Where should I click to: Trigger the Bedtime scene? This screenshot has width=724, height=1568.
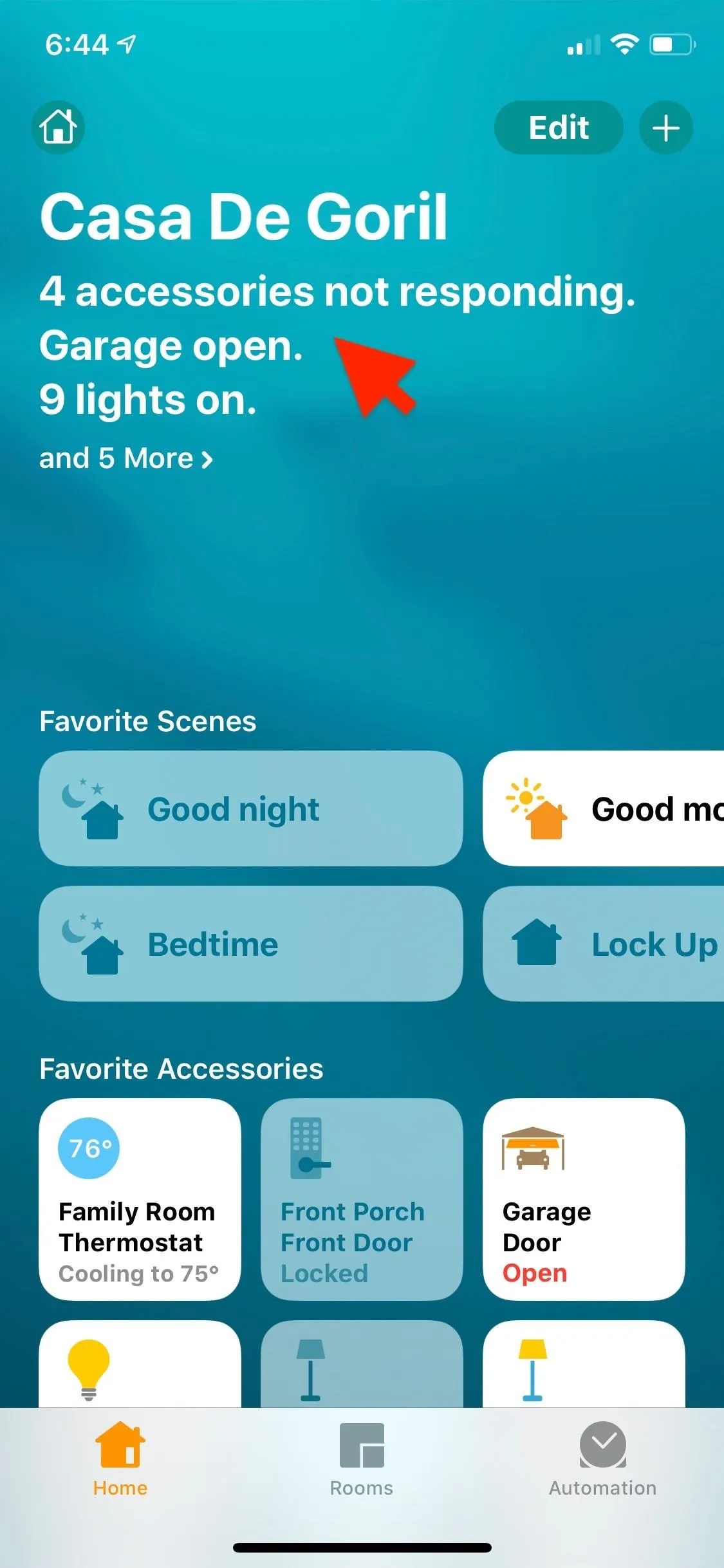click(x=250, y=944)
